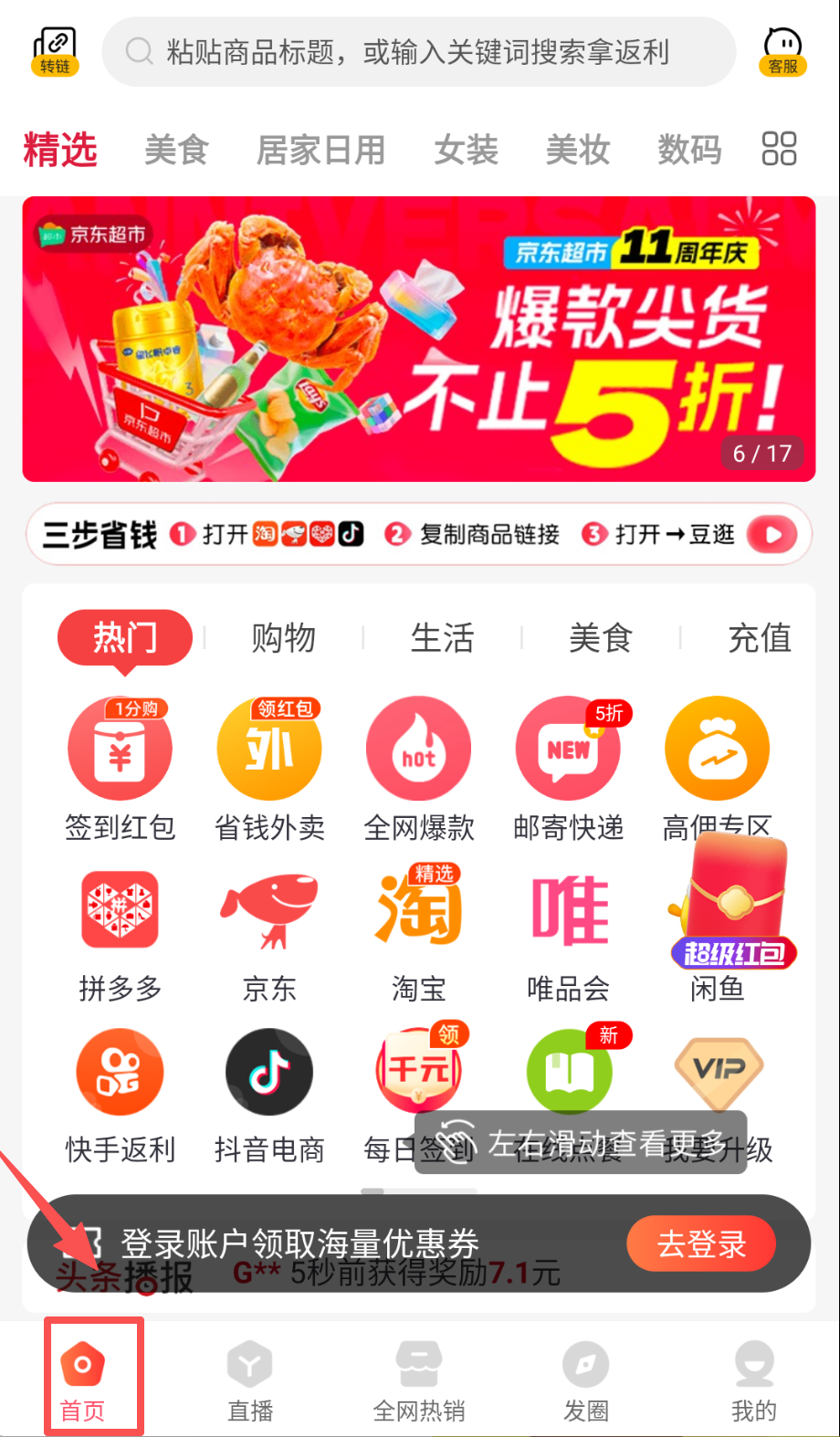Viewport: 840px width, 1437px height.
Task: Switch to the 居家日用 category
Action: click(x=320, y=150)
